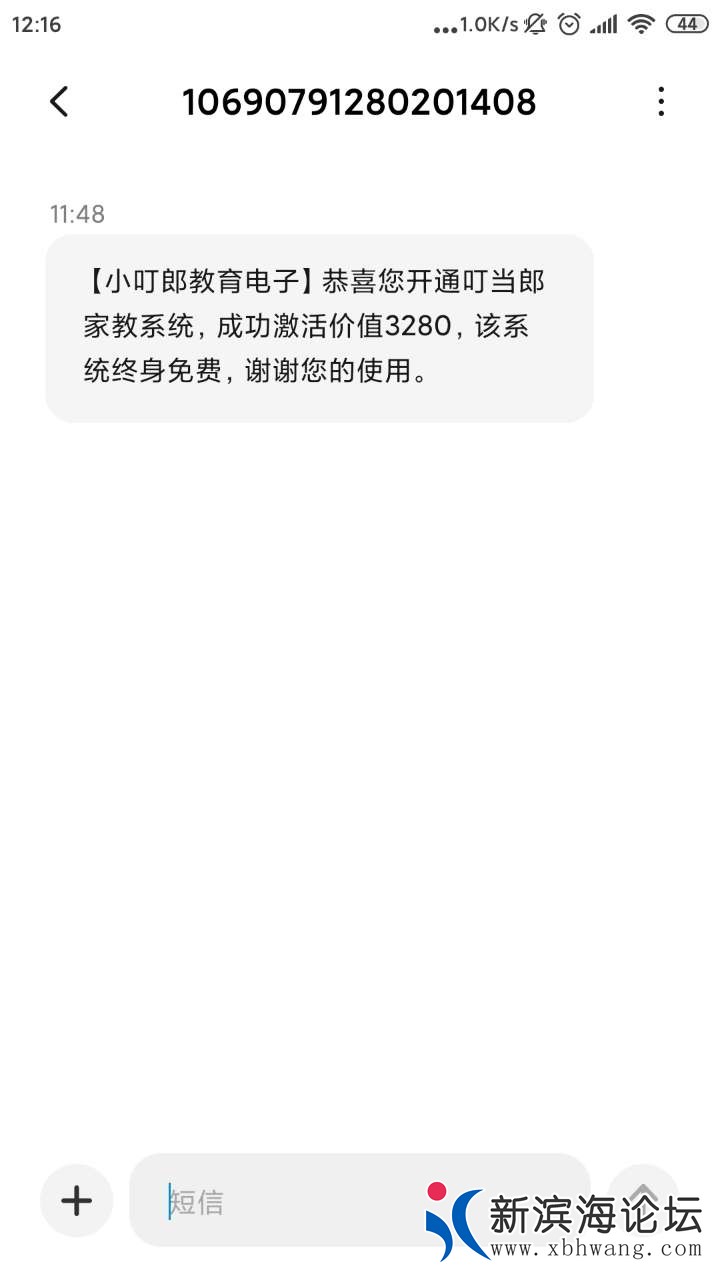This screenshot has height=1280, width=720.
Task: Open the three-dot overflow menu
Action: point(661,102)
